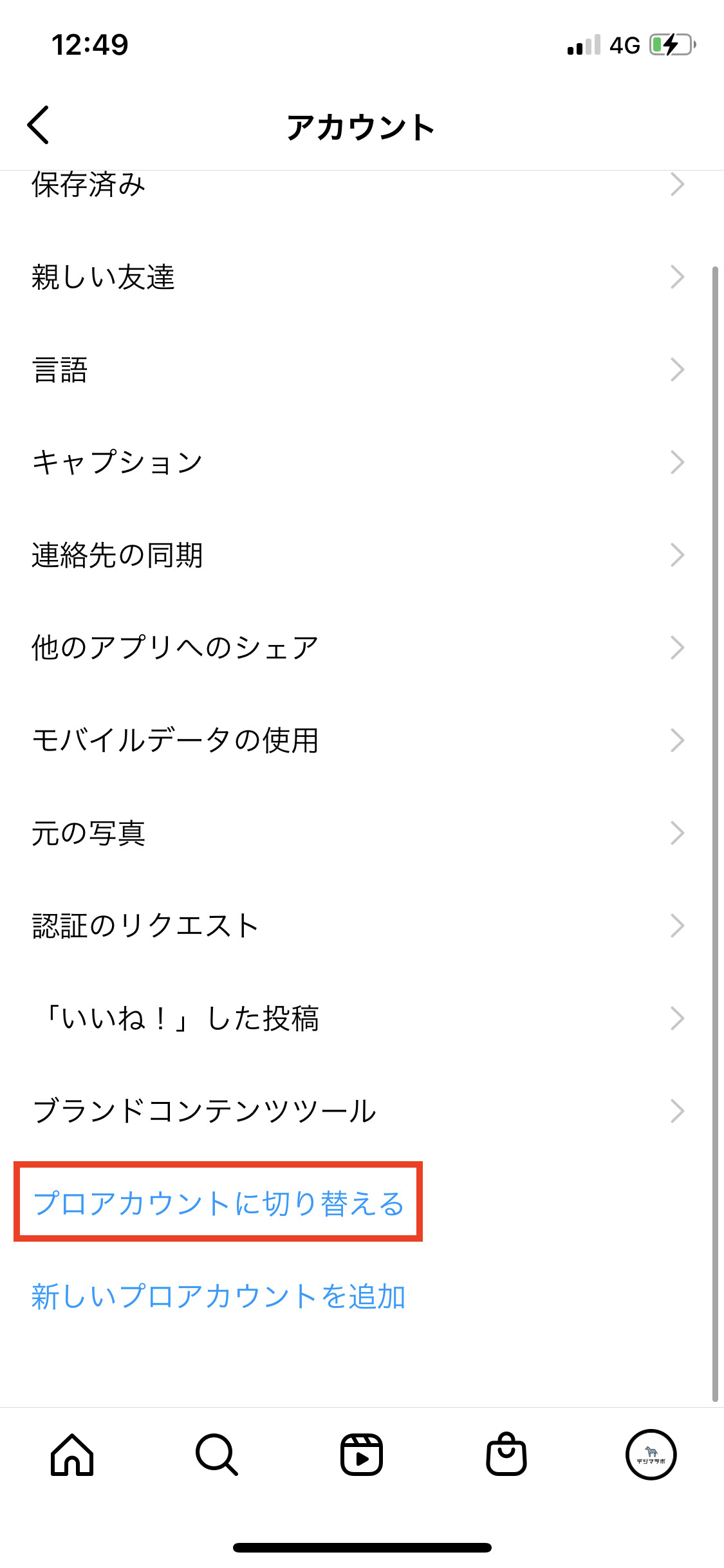The width and height of the screenshot is (724, 1568).
Task: Open 親しい友達 list
Action: [x=360, y=277]
